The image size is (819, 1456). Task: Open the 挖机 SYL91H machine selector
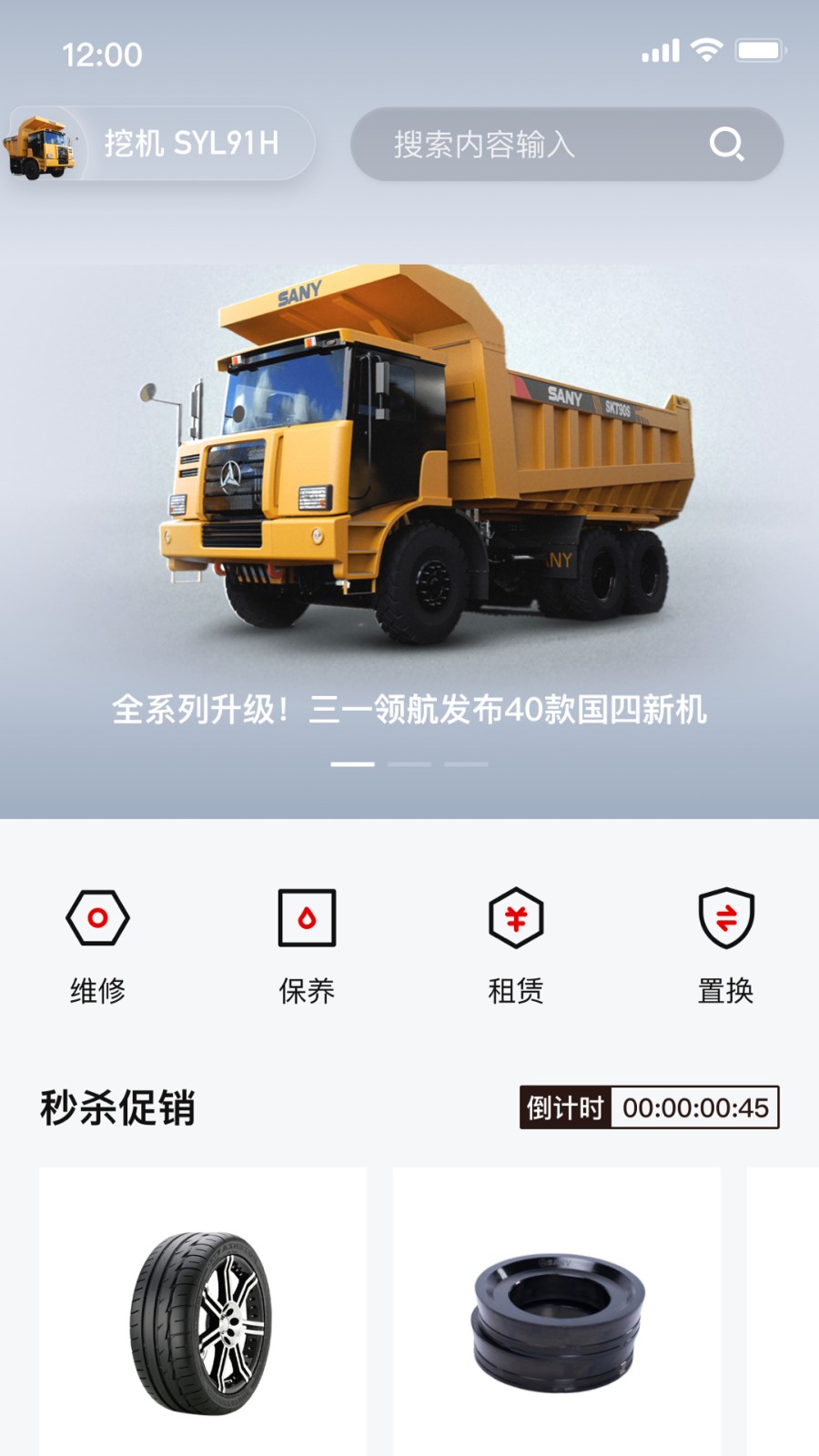click(162, 144)
